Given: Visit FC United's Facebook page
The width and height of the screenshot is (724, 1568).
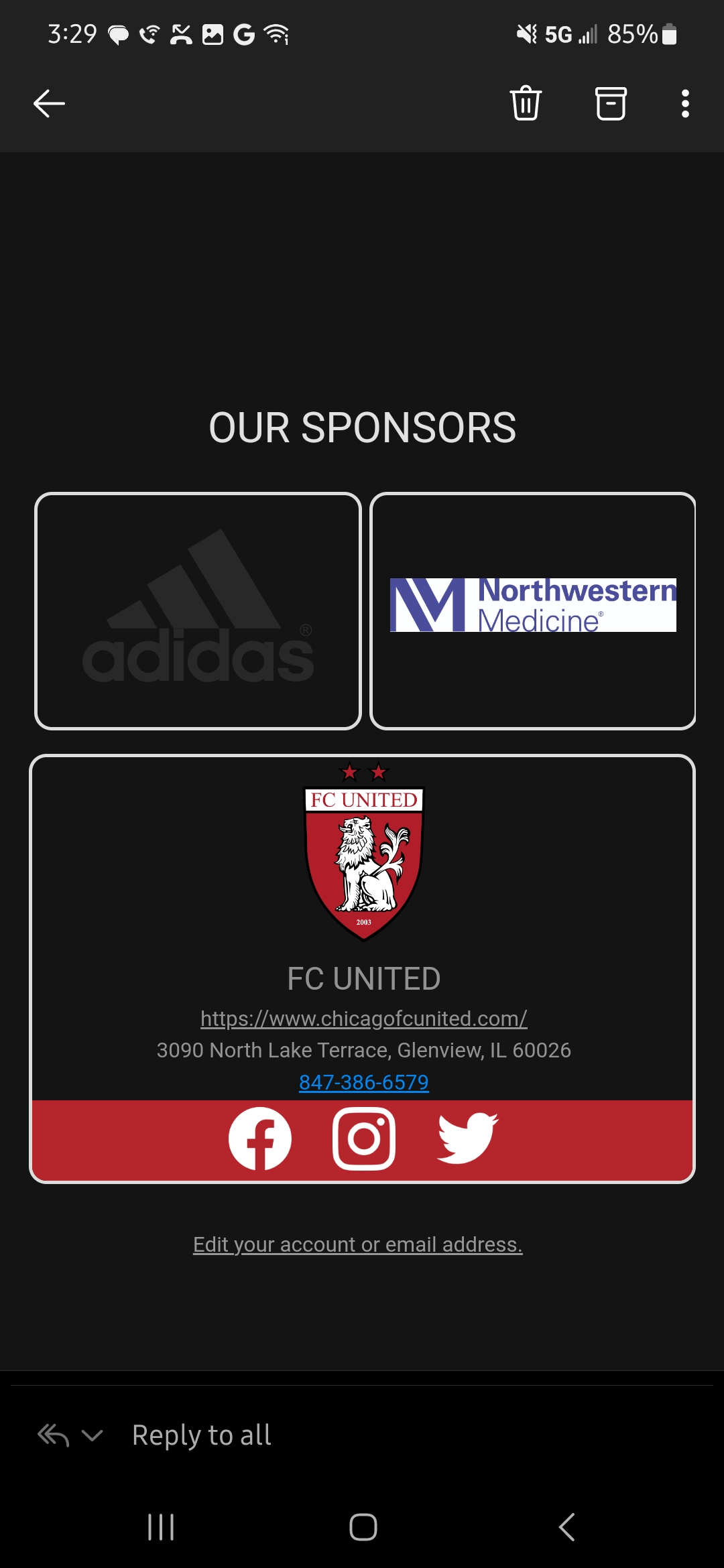Looking at the screenshot, I should point(260,1138).
